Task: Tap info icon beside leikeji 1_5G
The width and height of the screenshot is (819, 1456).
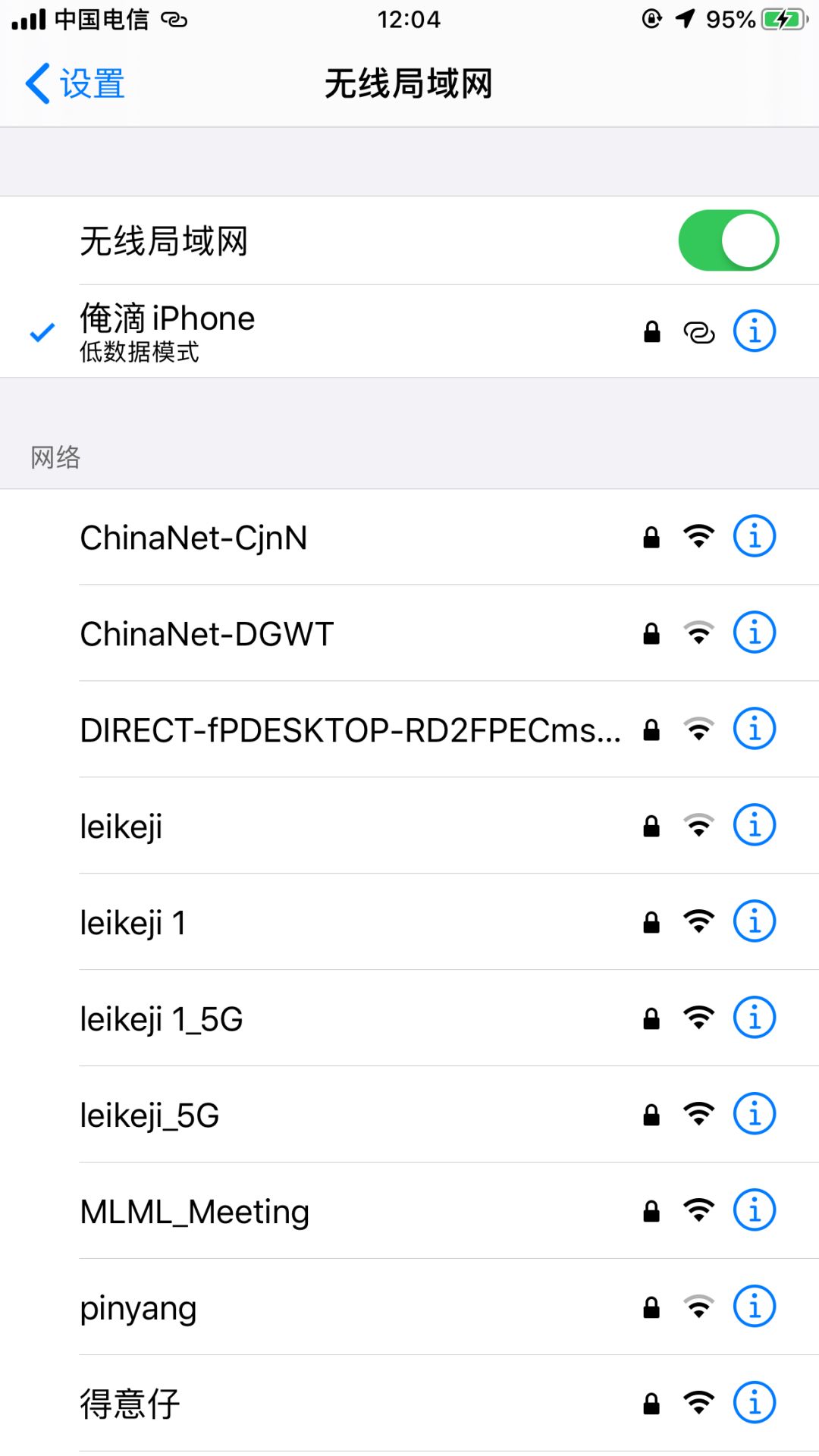Action: pyautogui.click(x=754, y=1018)
